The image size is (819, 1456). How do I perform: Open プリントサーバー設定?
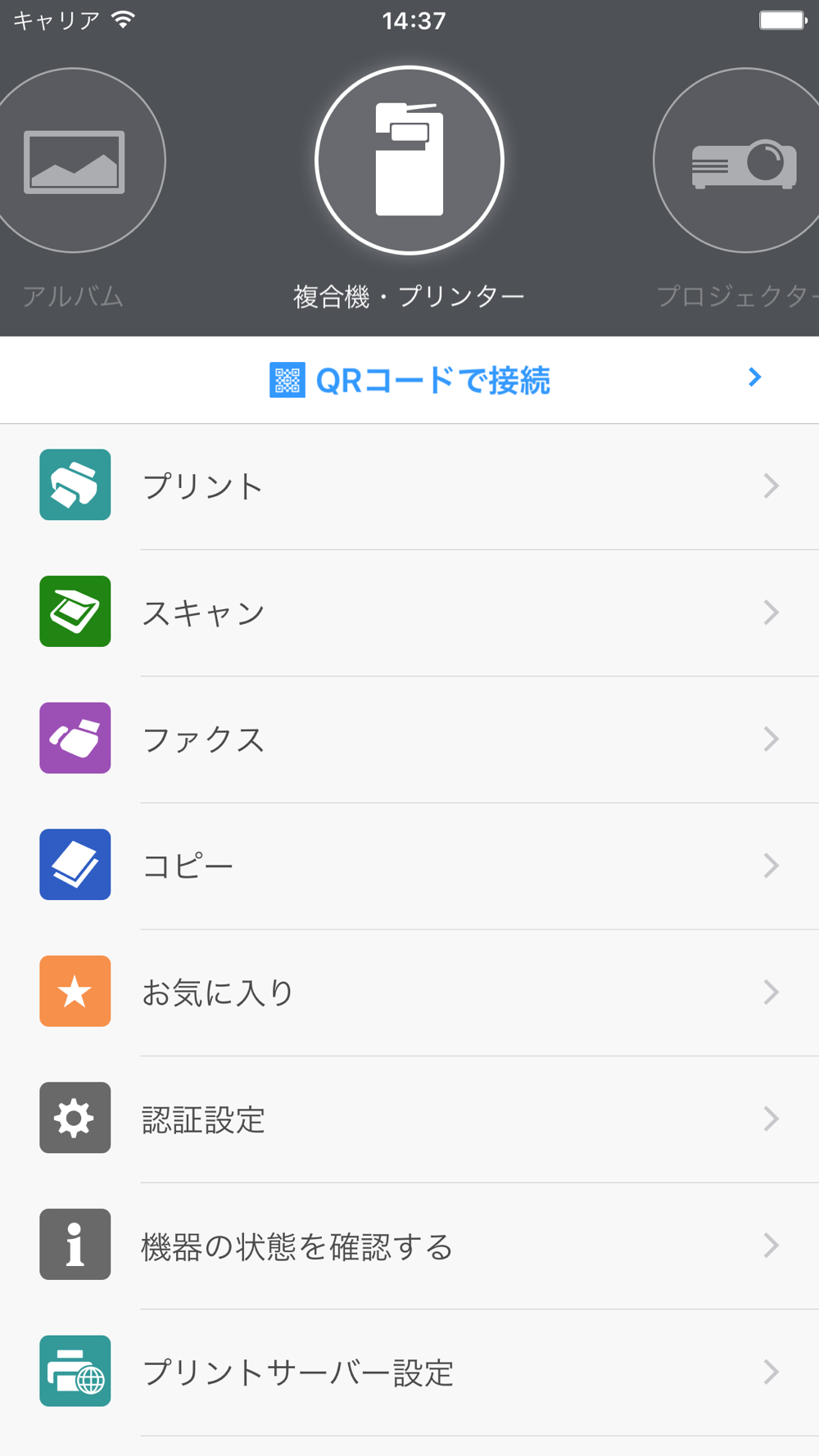pos(409,1372)
